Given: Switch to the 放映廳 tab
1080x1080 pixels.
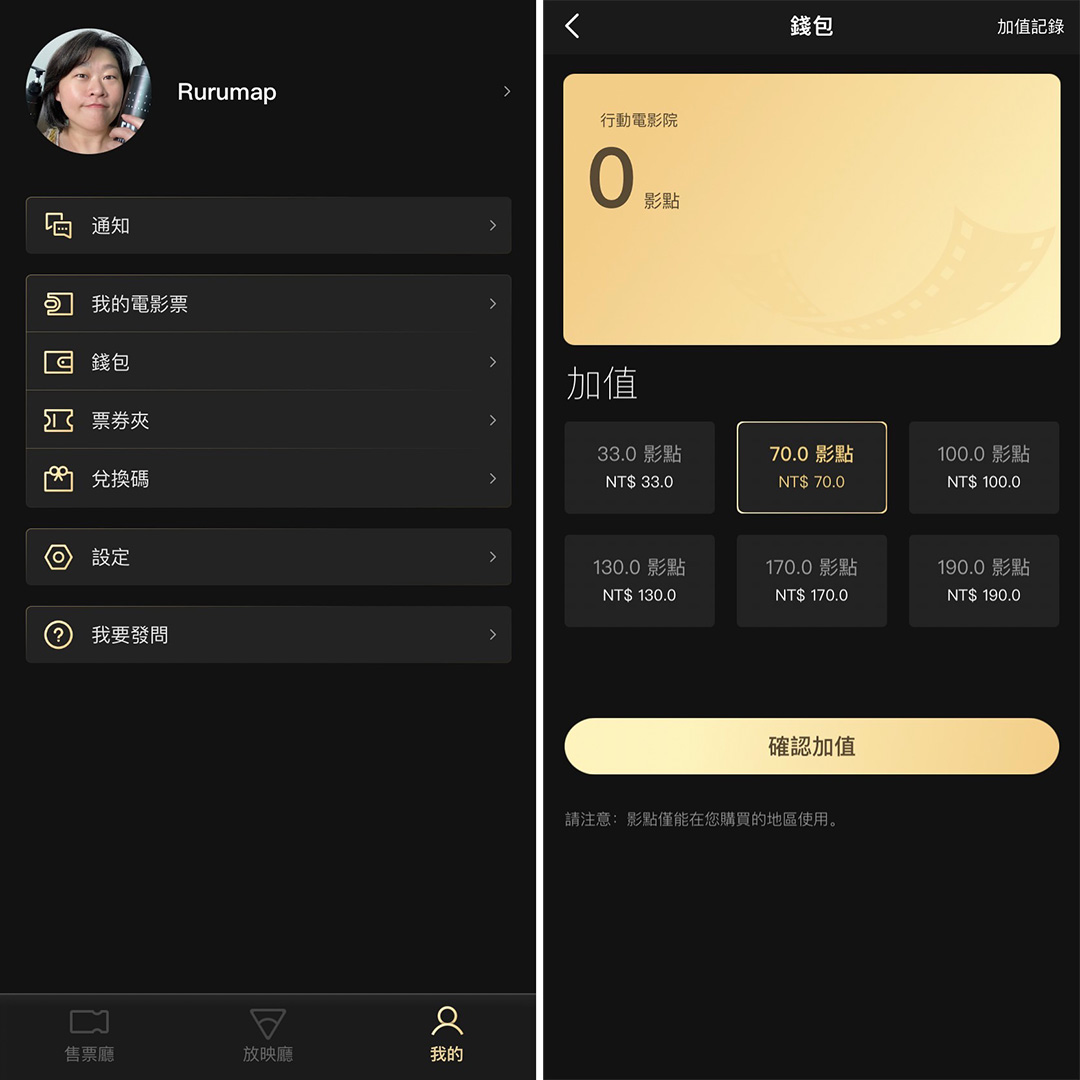Looking at the screenshot, I should [268, 1035].
